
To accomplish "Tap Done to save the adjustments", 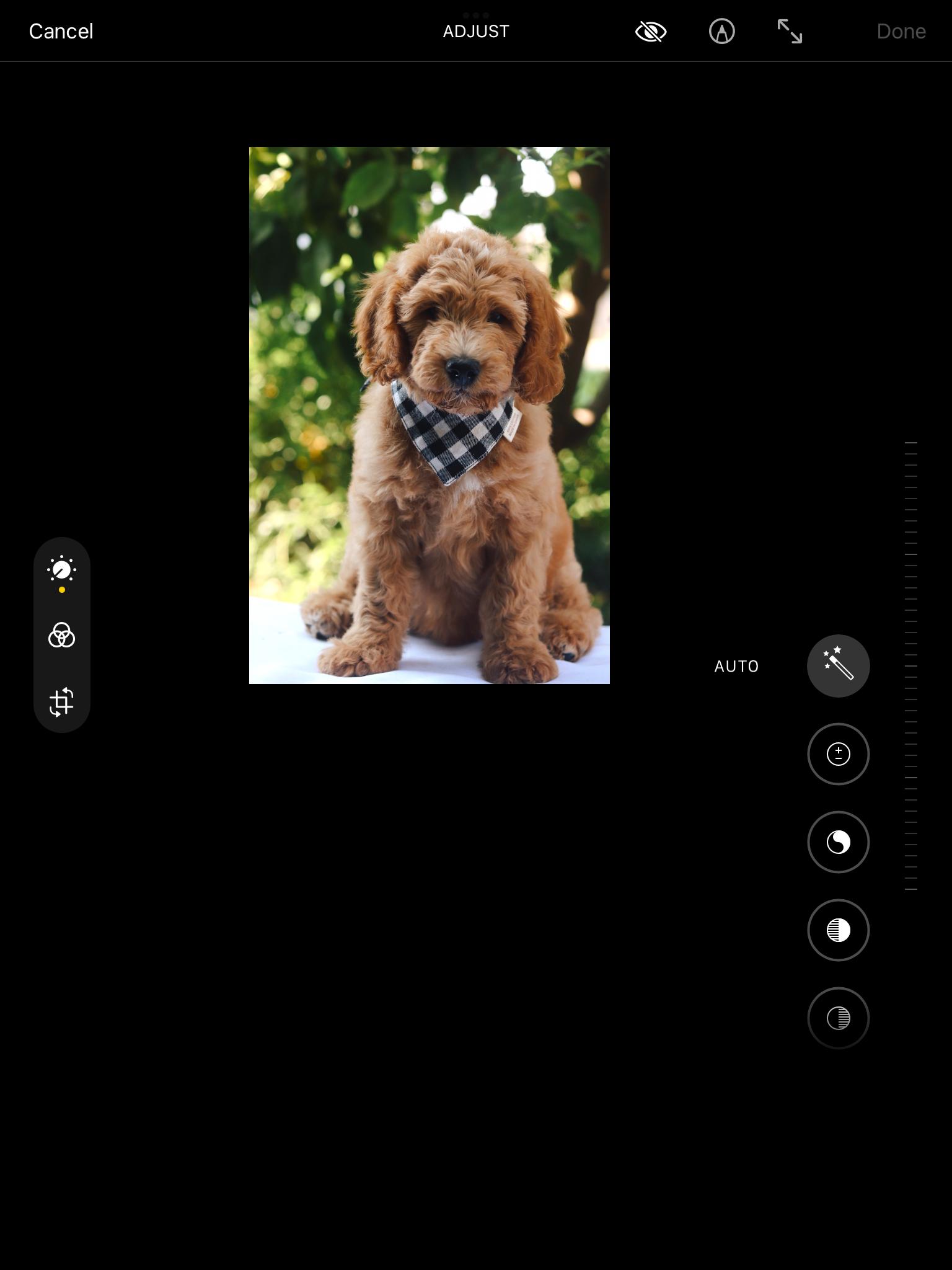I will point(901,32).
